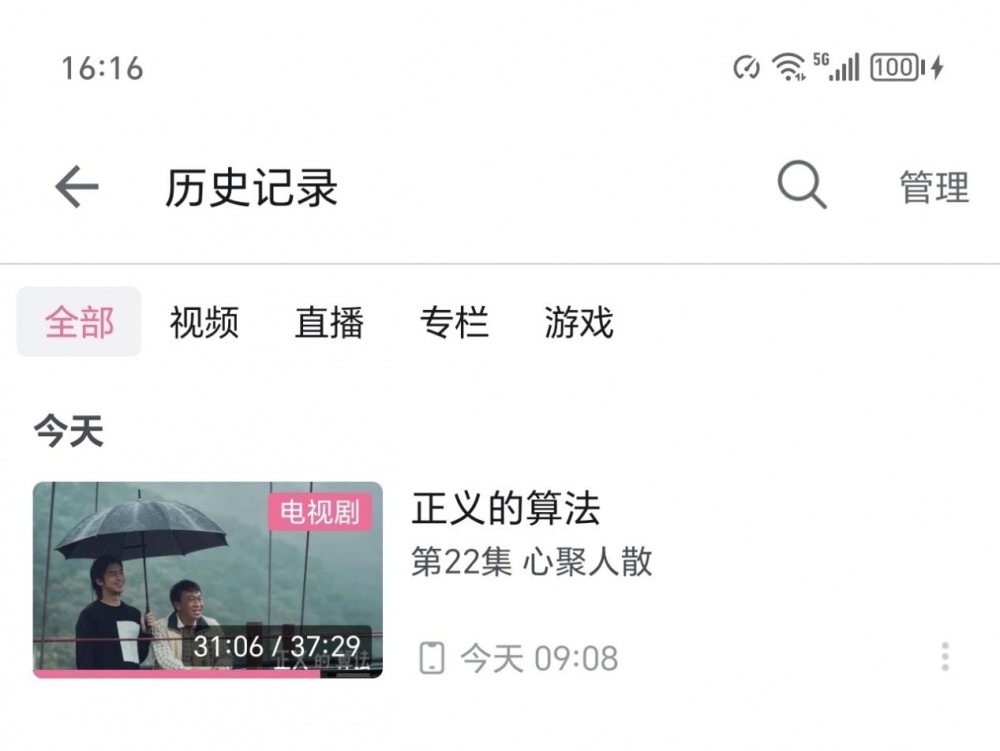The width and height of the screenshot is (1000, 751).
Task: Switch to the 游戏 tab
Action: pos(578,323)
